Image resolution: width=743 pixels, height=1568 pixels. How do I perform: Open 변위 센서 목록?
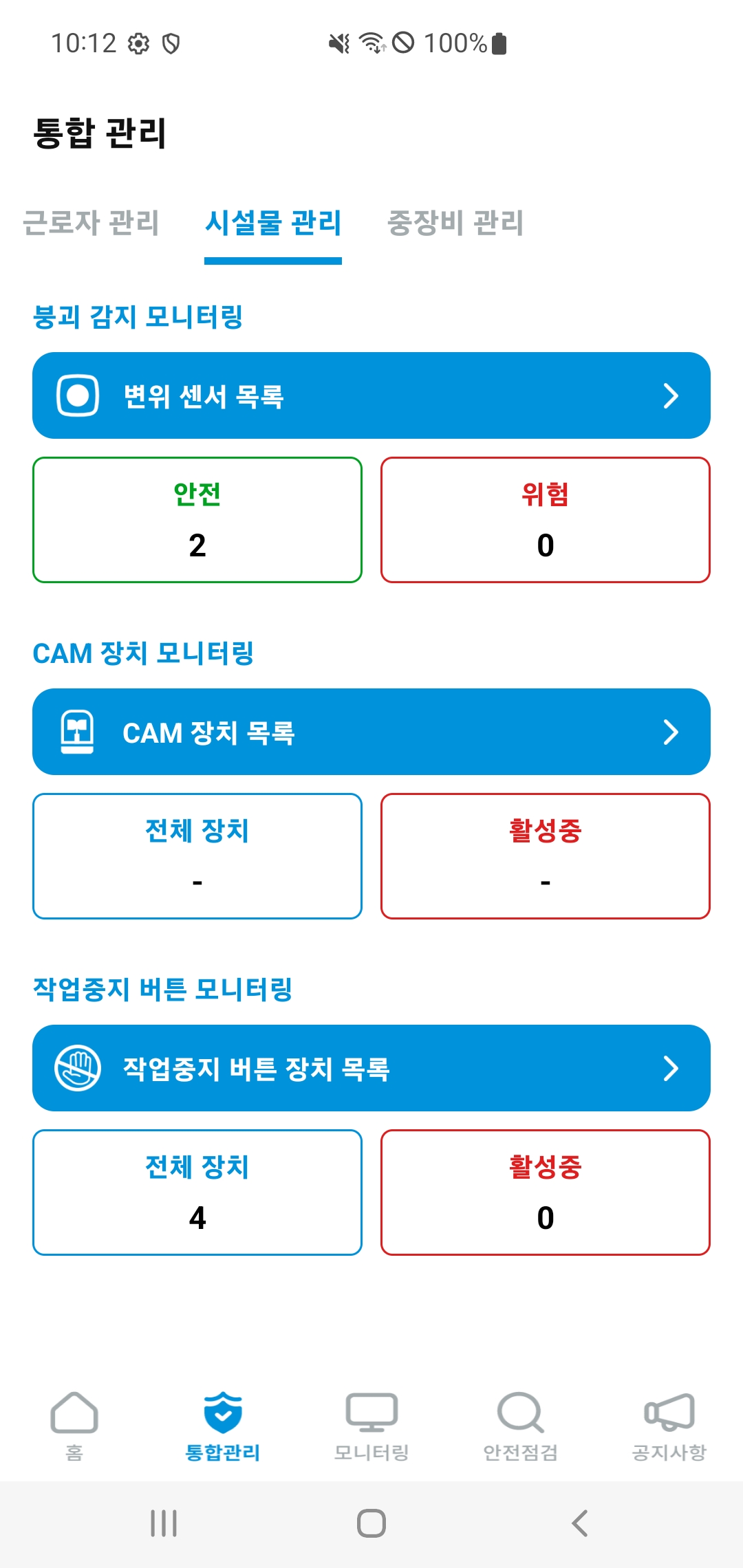click(x=371, y=395)
